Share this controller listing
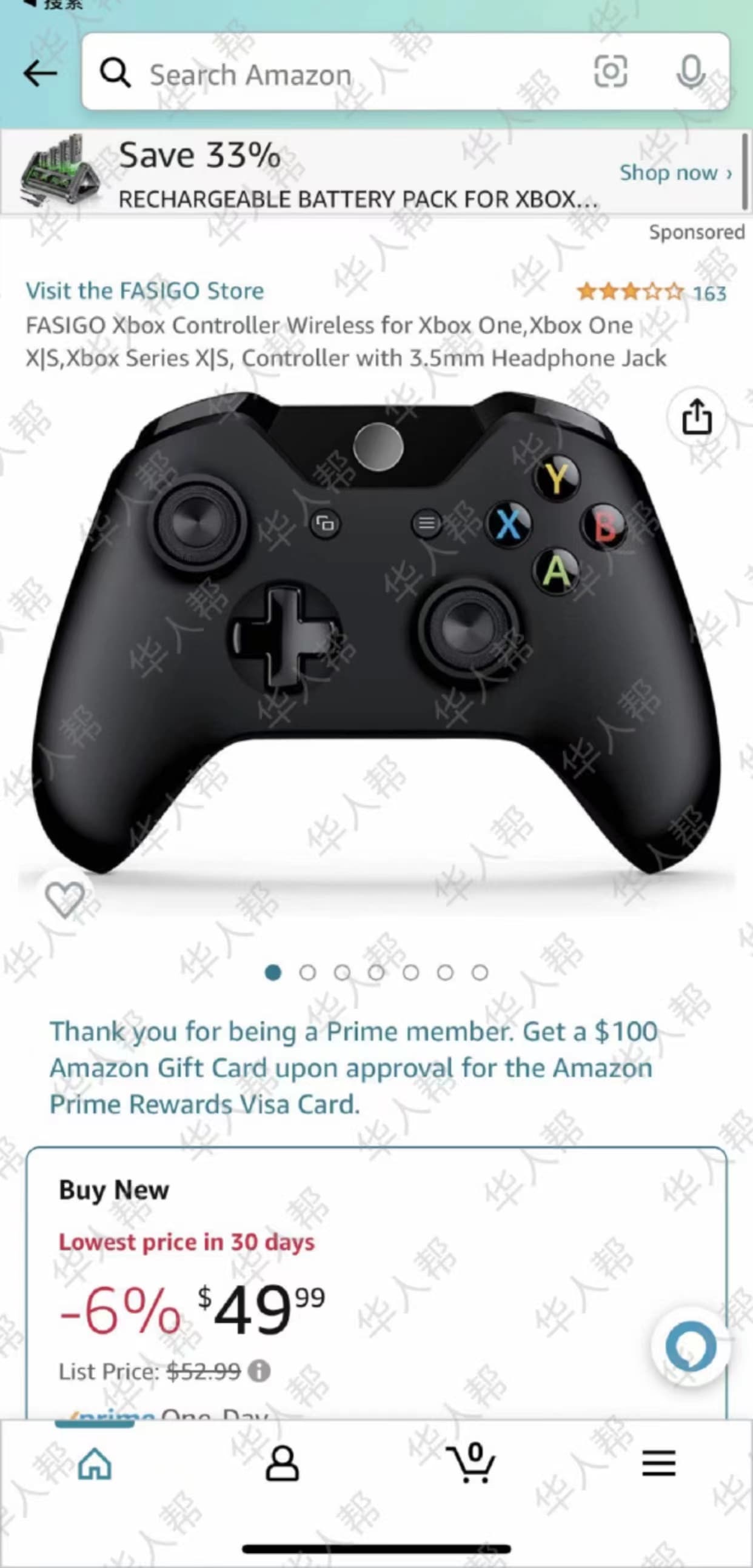 click(697, 418)
